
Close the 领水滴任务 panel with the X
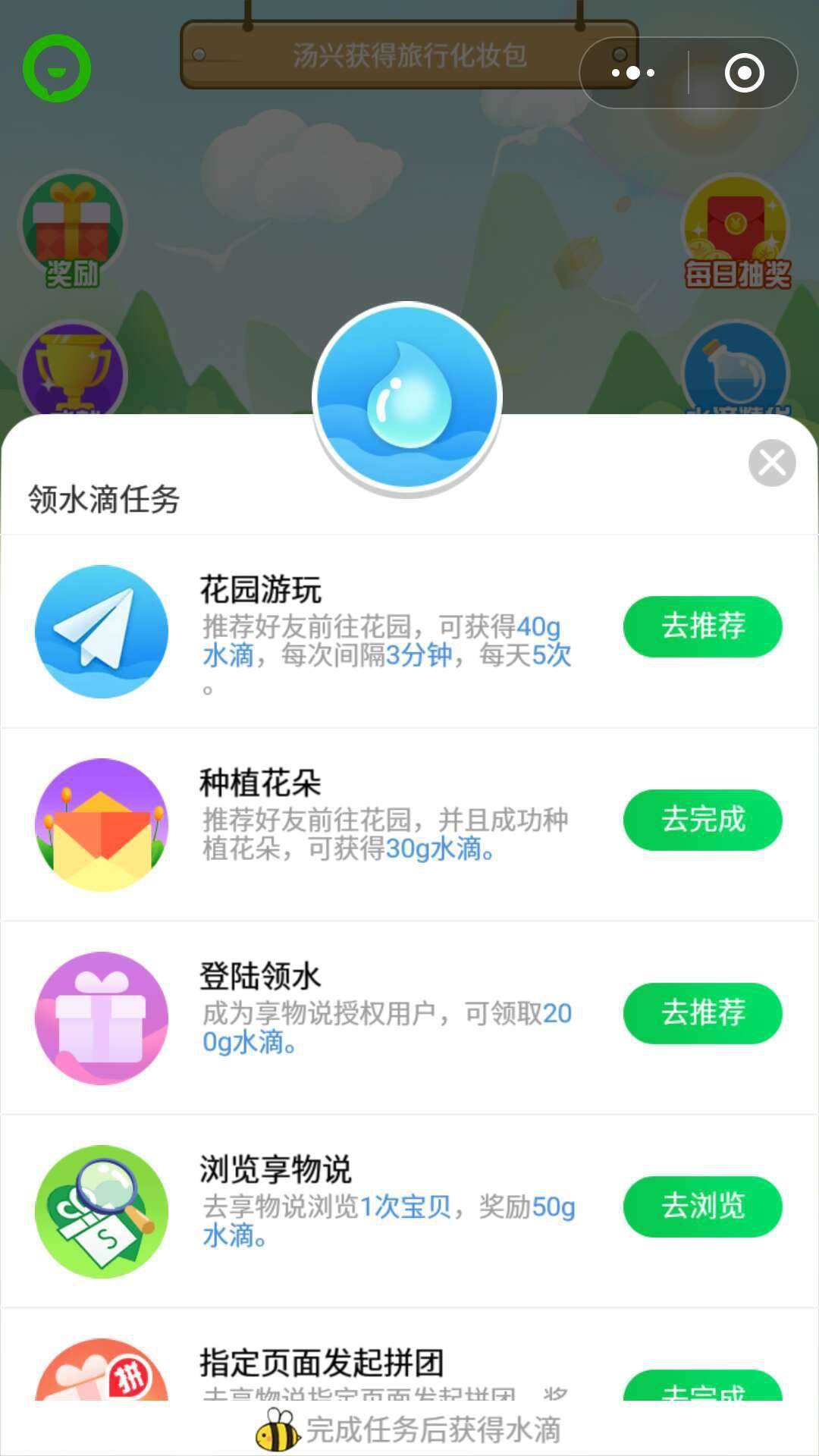pos(771,463)
